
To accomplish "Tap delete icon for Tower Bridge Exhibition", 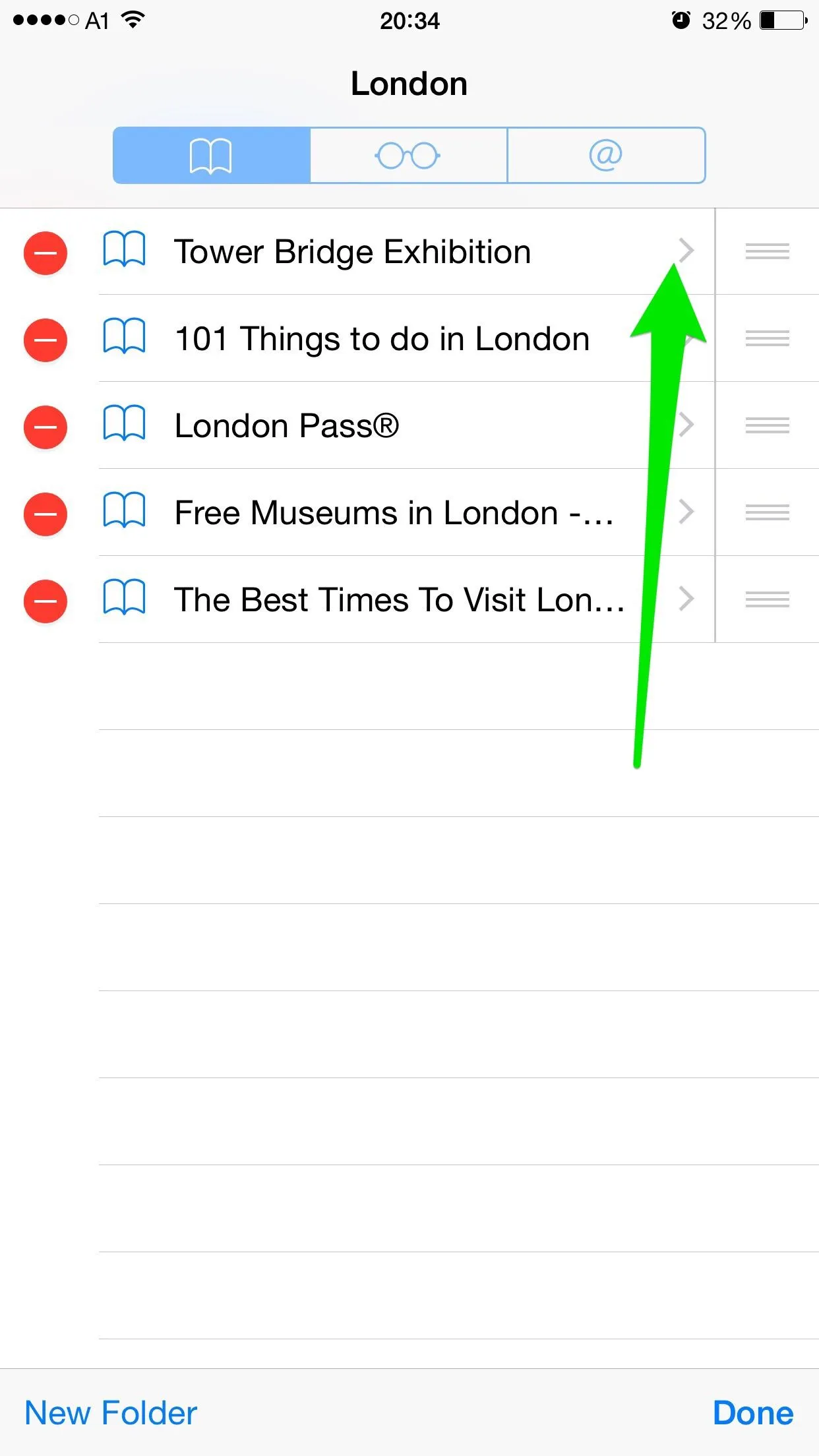I will tap(45, 253).
